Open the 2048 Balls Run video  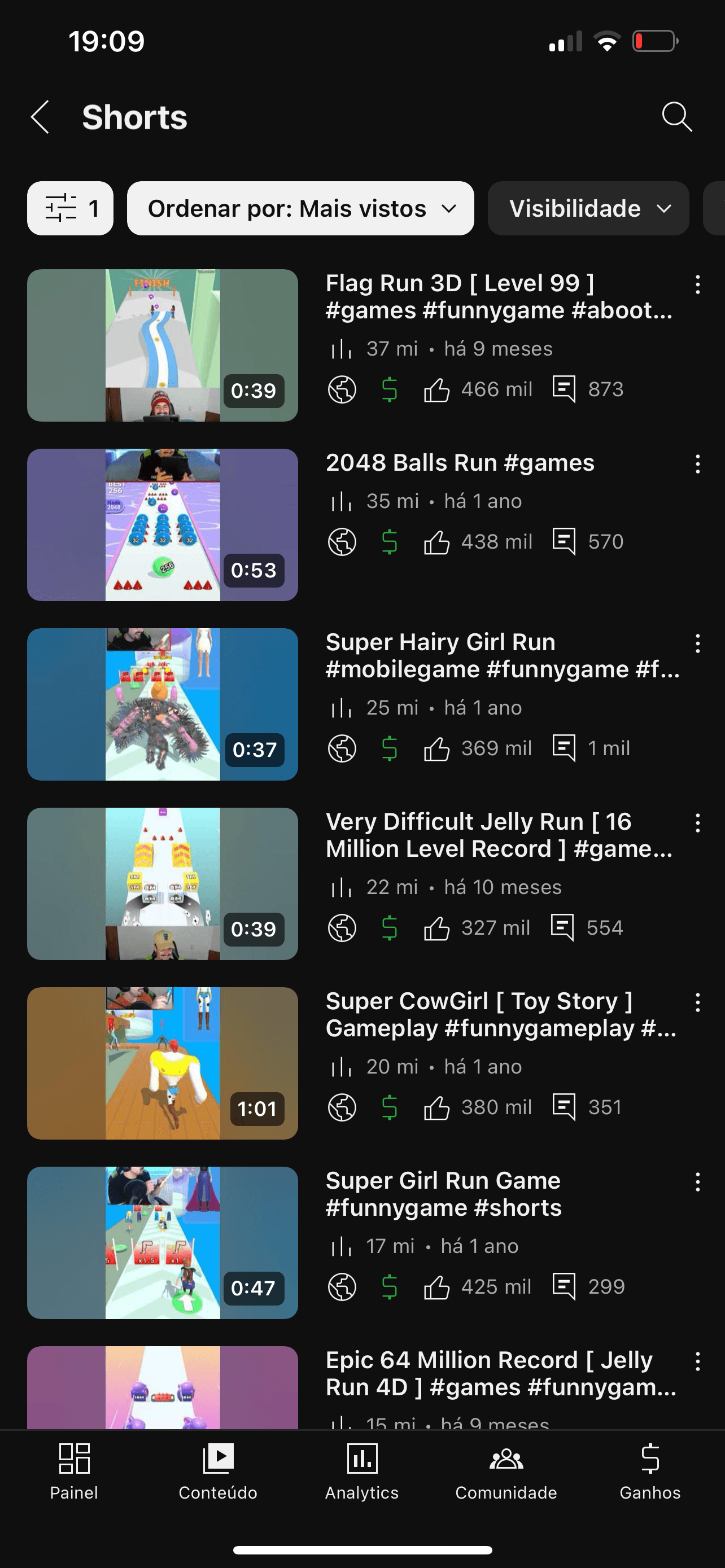163,525
